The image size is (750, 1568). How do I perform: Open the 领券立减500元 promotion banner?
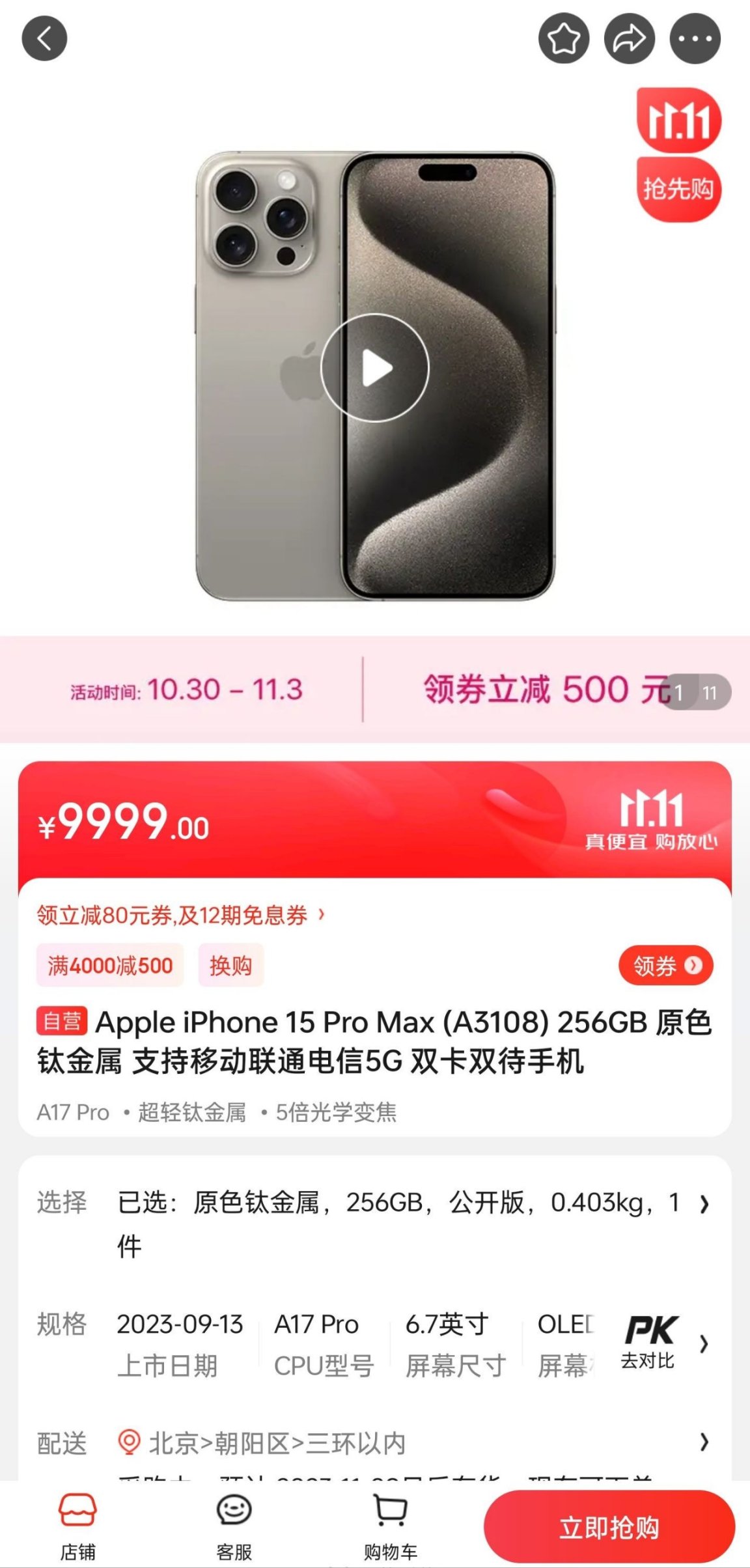pyautogui.click(x=547, y=690)
